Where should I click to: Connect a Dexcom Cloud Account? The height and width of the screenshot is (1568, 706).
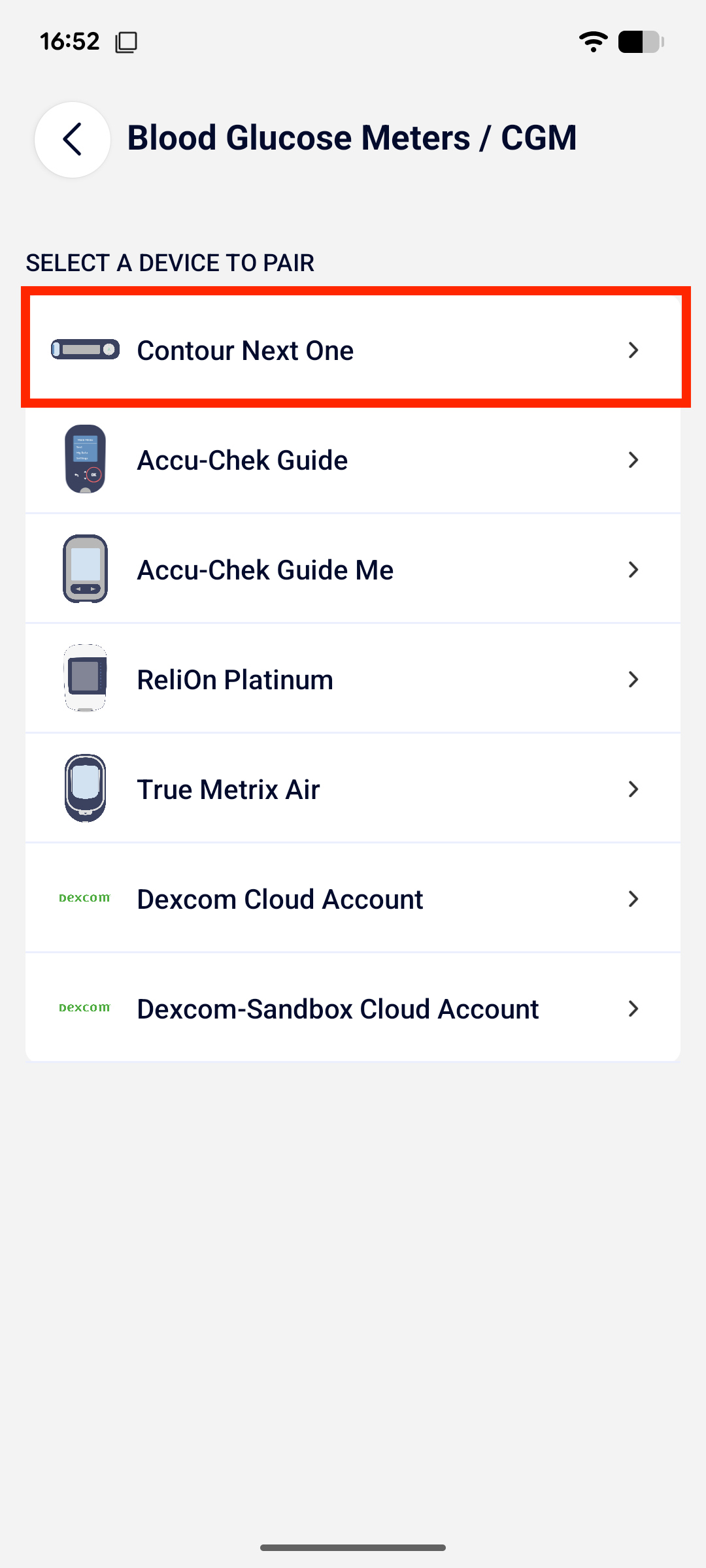(x=353, y=898)
